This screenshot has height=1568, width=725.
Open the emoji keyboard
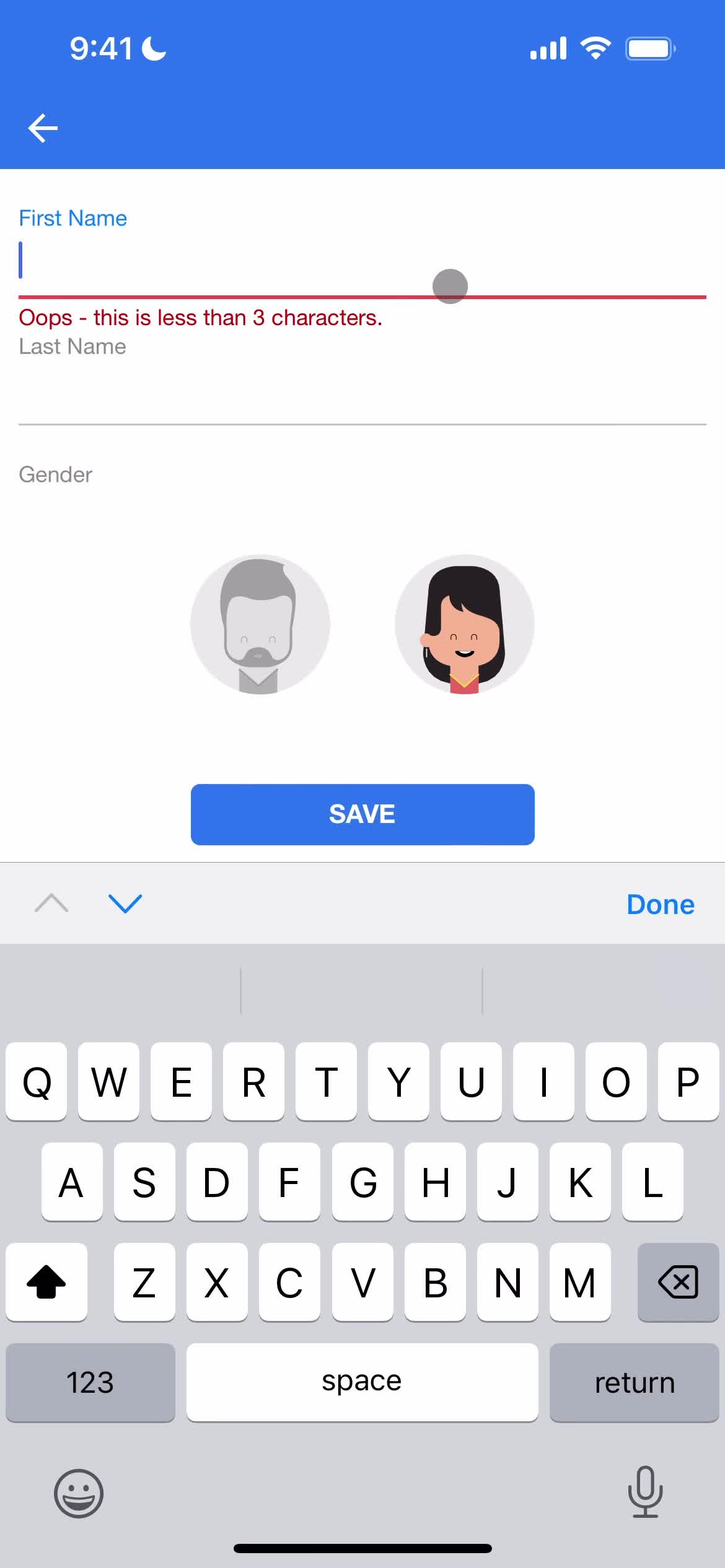[79, 1494]
